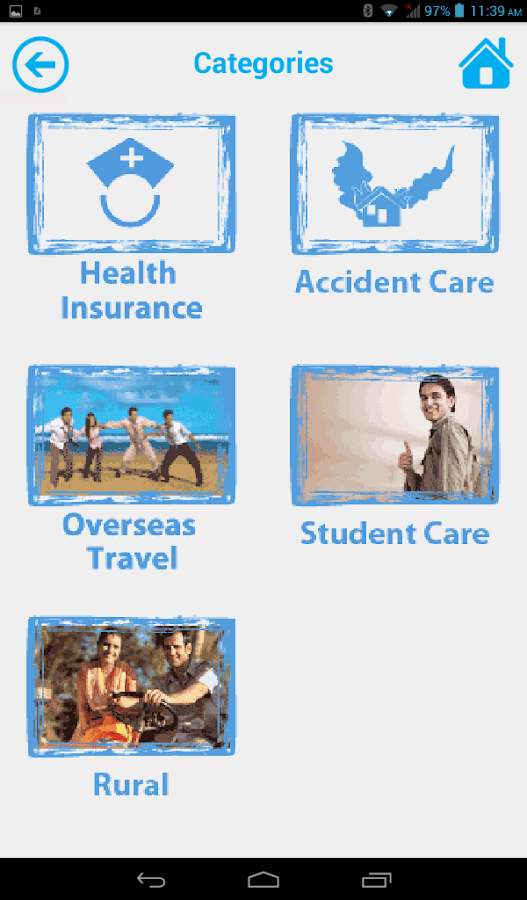Choose the Student Care category
527x900 pixels.
click(395, 435)
